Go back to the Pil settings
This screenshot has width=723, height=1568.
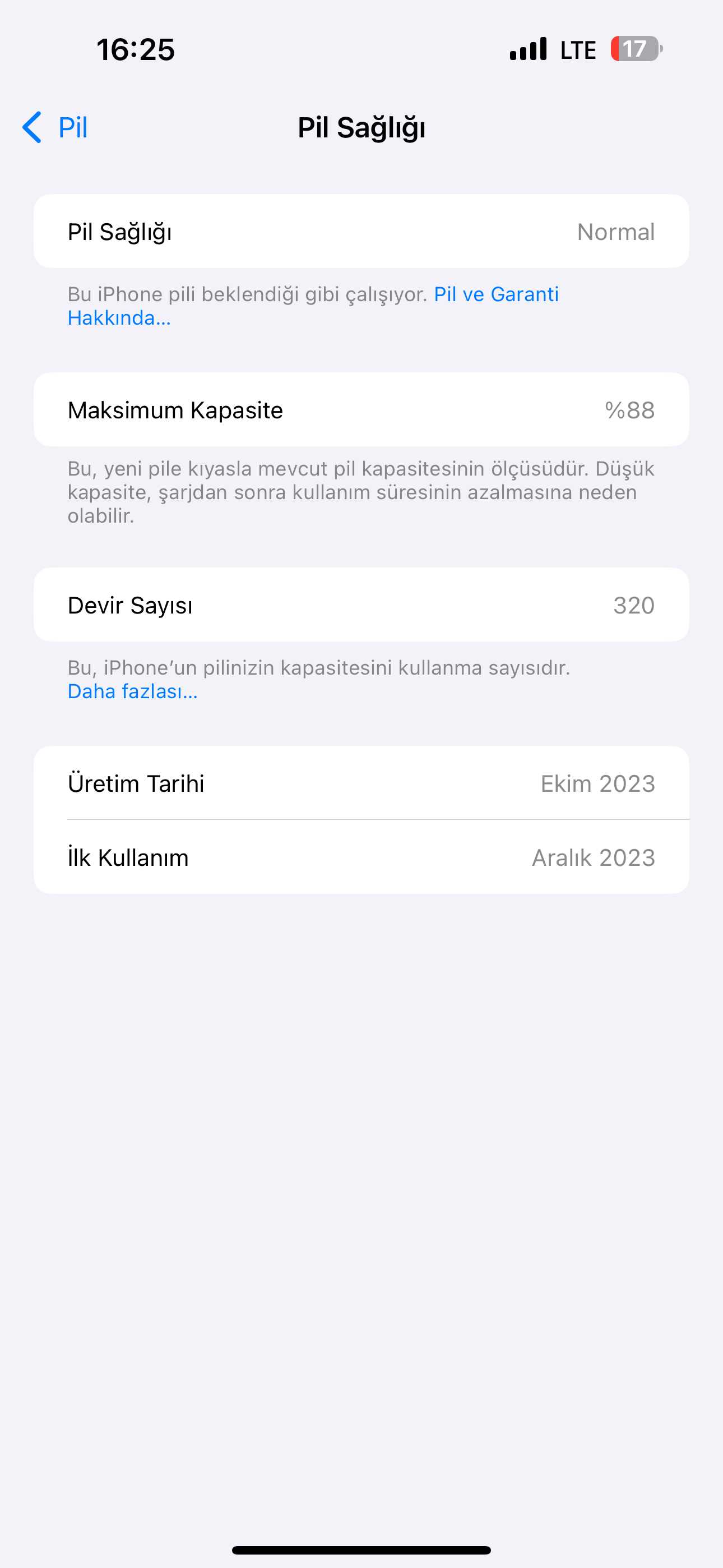pyautogui.click(x=55, y=127)
